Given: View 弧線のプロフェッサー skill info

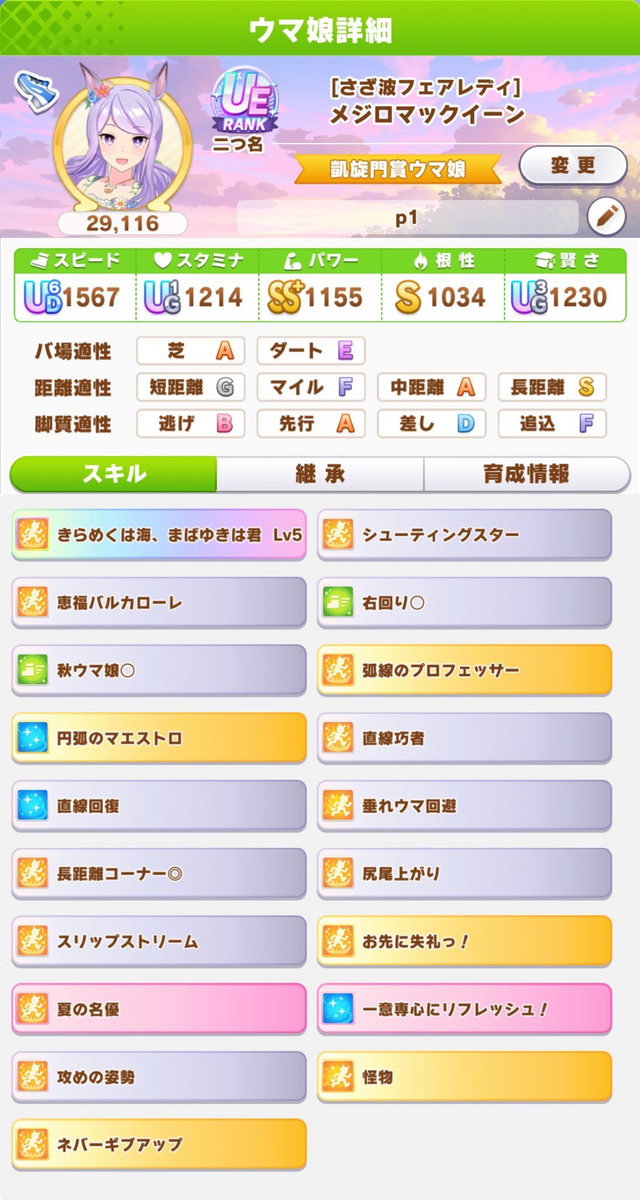Looking at the screenshot, I should tap(464, 671).
